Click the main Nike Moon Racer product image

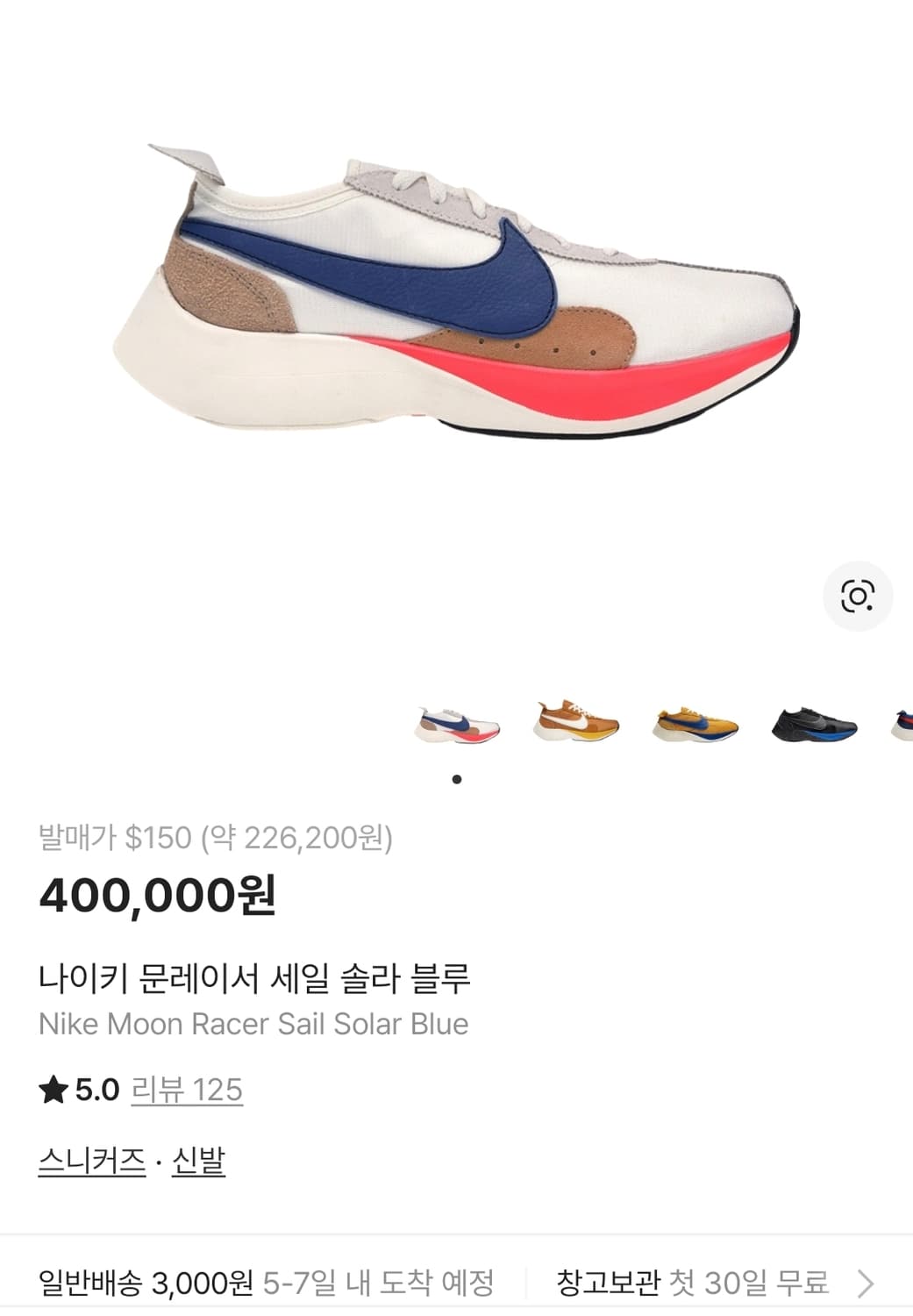coord(456,290)
